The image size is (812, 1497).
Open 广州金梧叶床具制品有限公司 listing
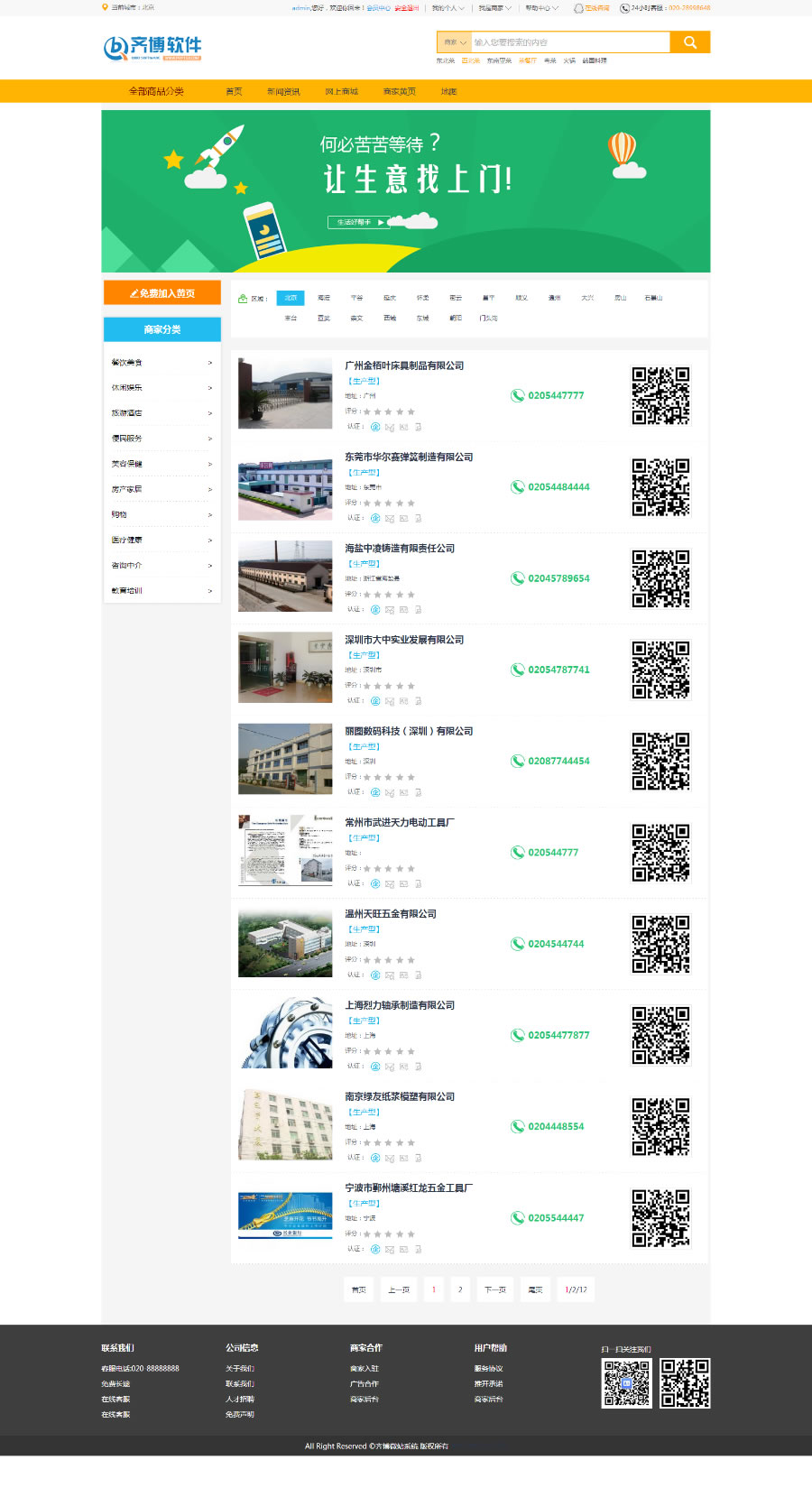[404, 365]
